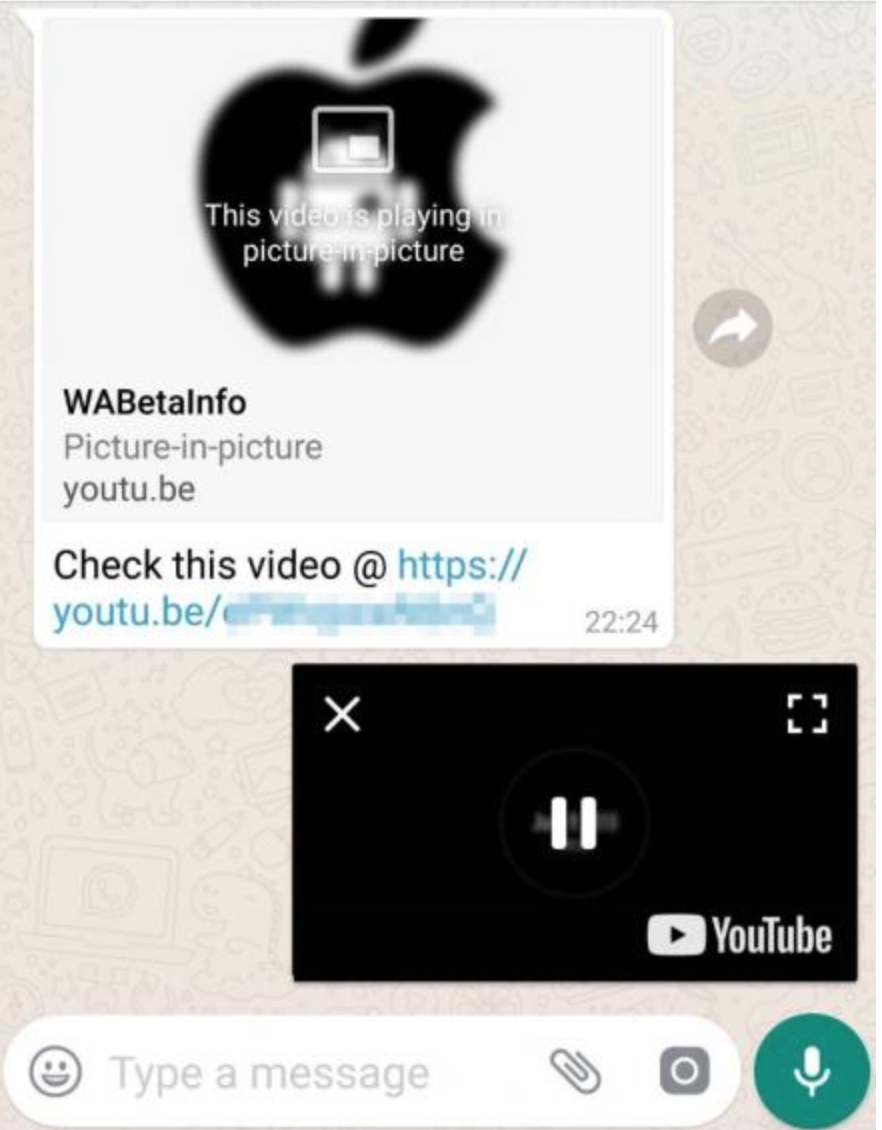
Task: Open the emoji picker
Action: click(x=54, y=1074)
